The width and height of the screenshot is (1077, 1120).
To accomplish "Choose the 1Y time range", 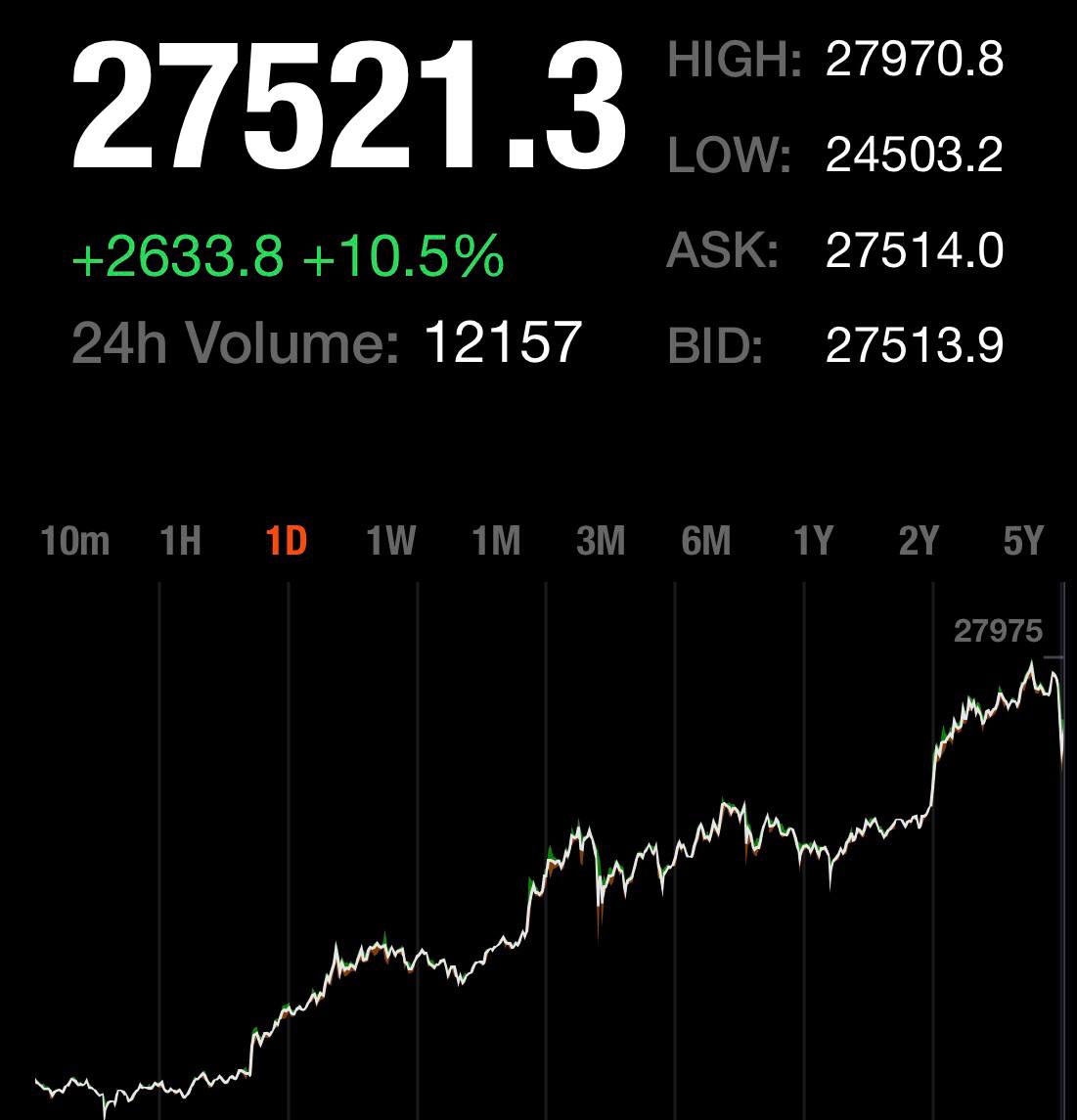I will coord(813,540).
